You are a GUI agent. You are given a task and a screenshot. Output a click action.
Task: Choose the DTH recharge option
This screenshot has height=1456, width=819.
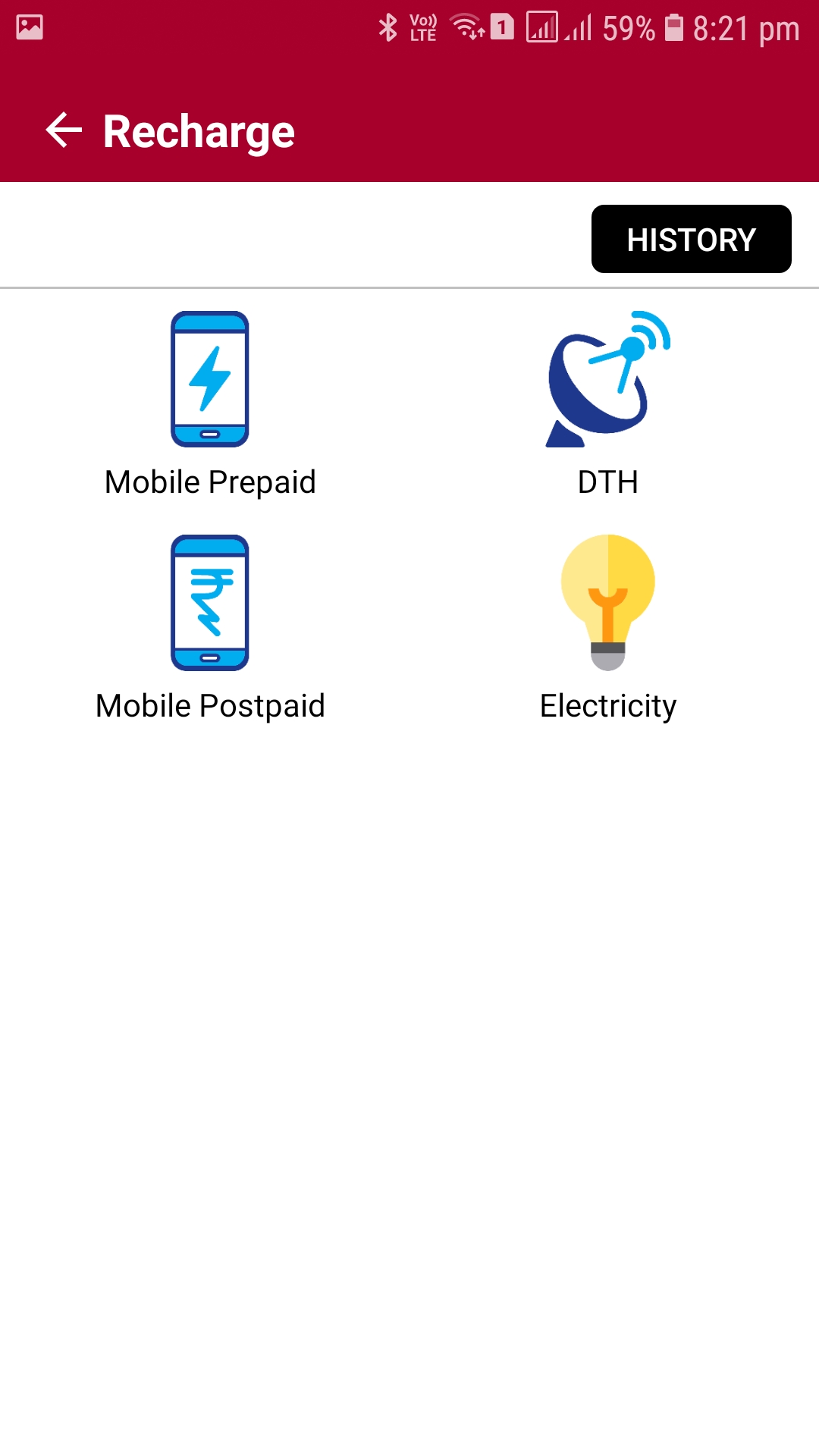pos(607,403)
